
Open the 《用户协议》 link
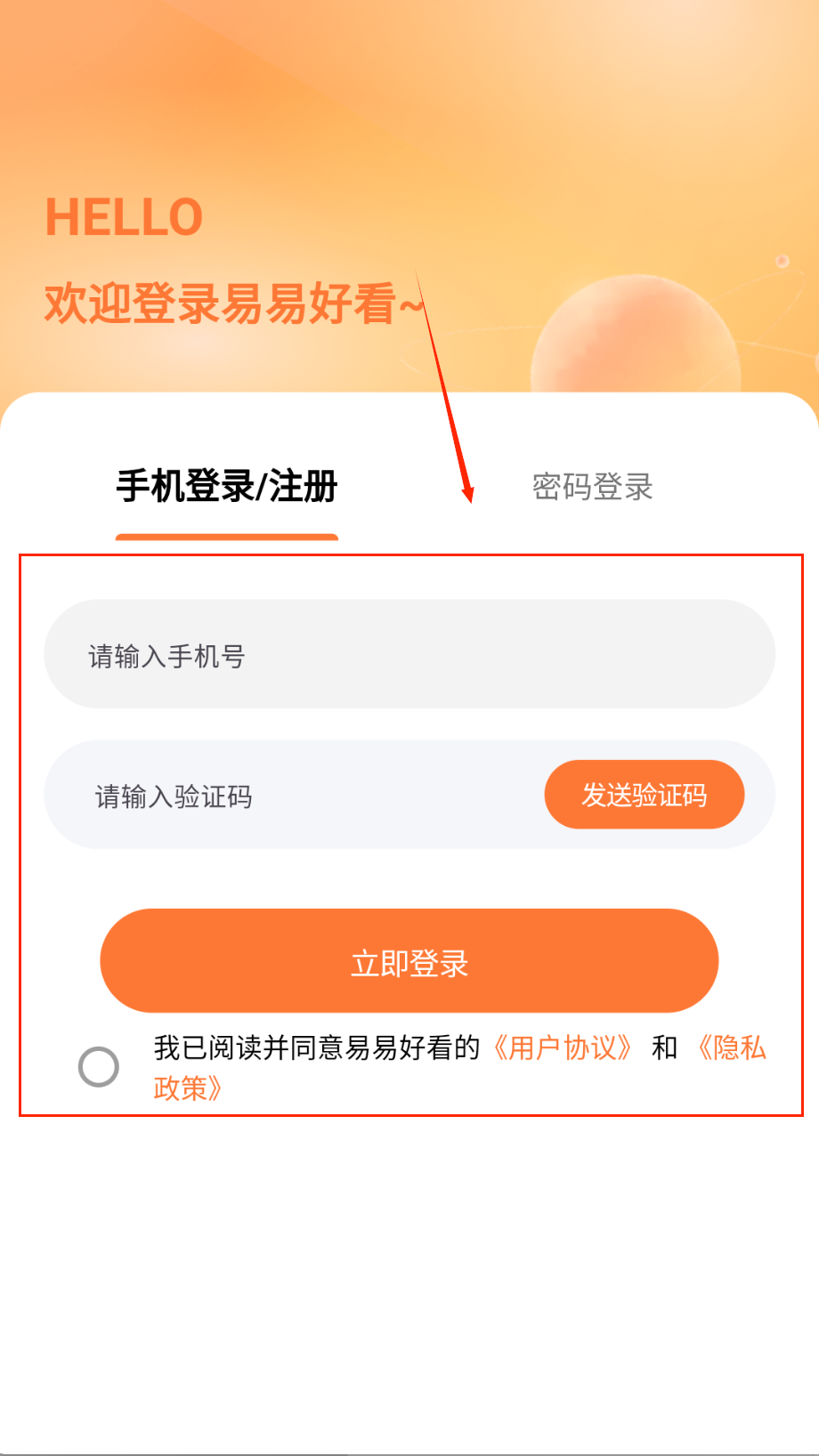(563, 1048)
